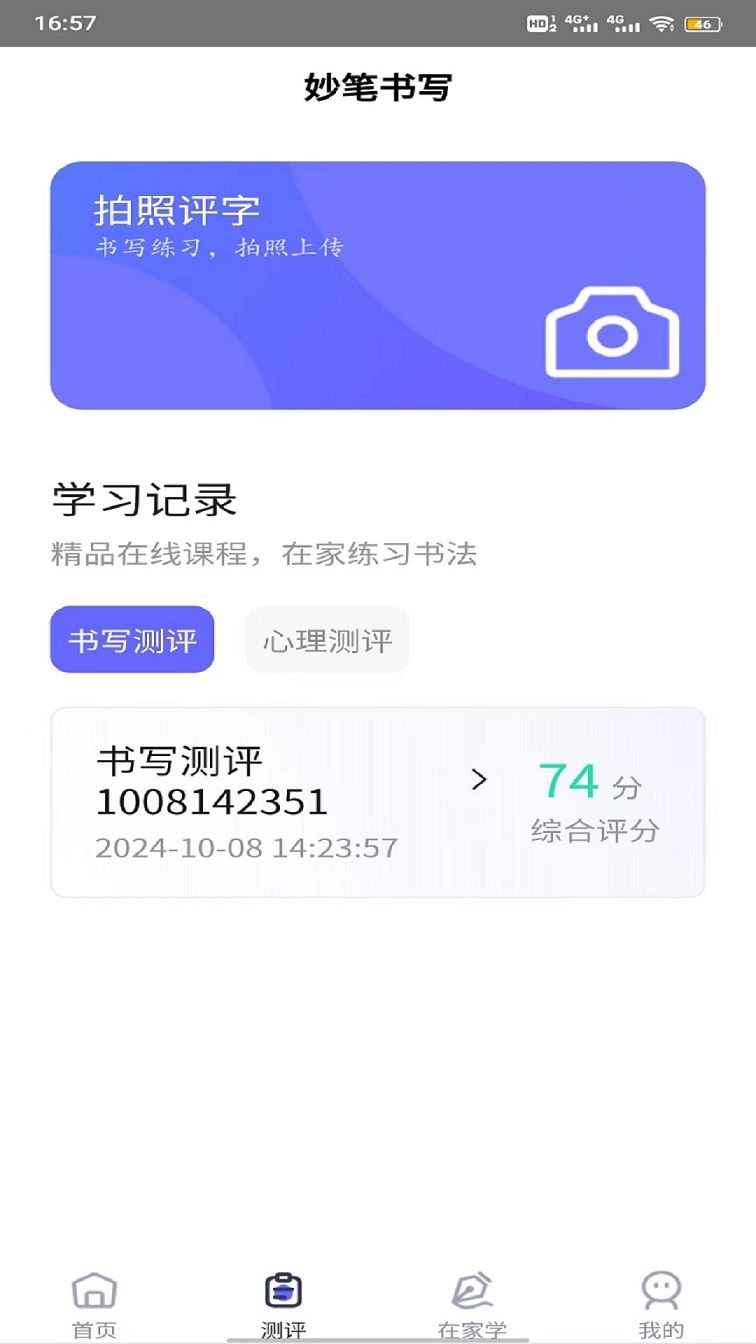The height and width of the screenshot is (1344, 756).
Task: Select the 在家学 hand icon
Action: pyautogui.click(x=472, y=1290)
